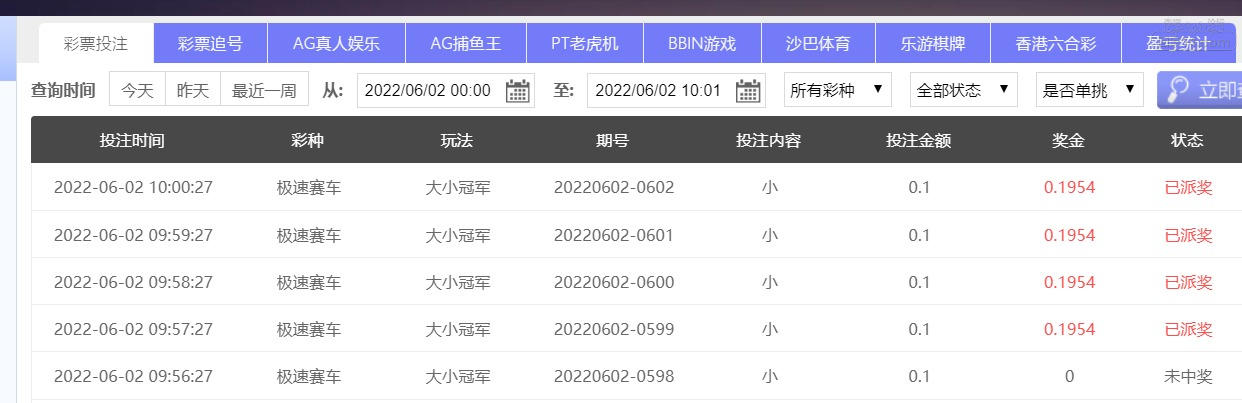Select the BBIN游戏 tab

pyautogui.click(x=701, y=44)
